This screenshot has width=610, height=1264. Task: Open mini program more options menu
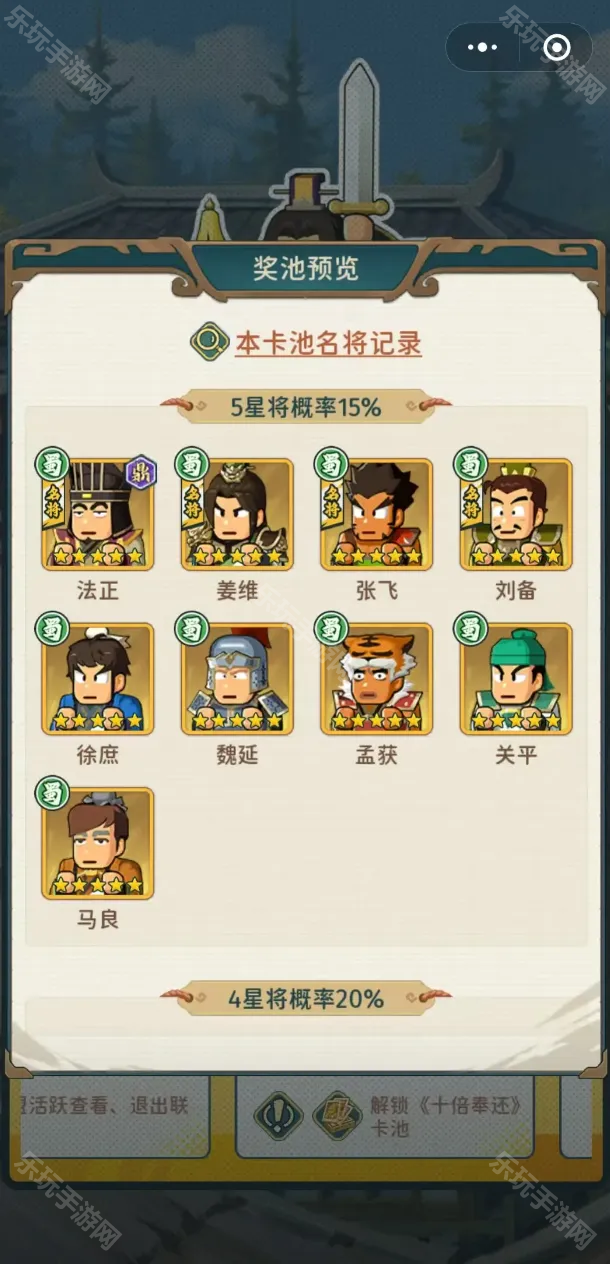[482, 47]
